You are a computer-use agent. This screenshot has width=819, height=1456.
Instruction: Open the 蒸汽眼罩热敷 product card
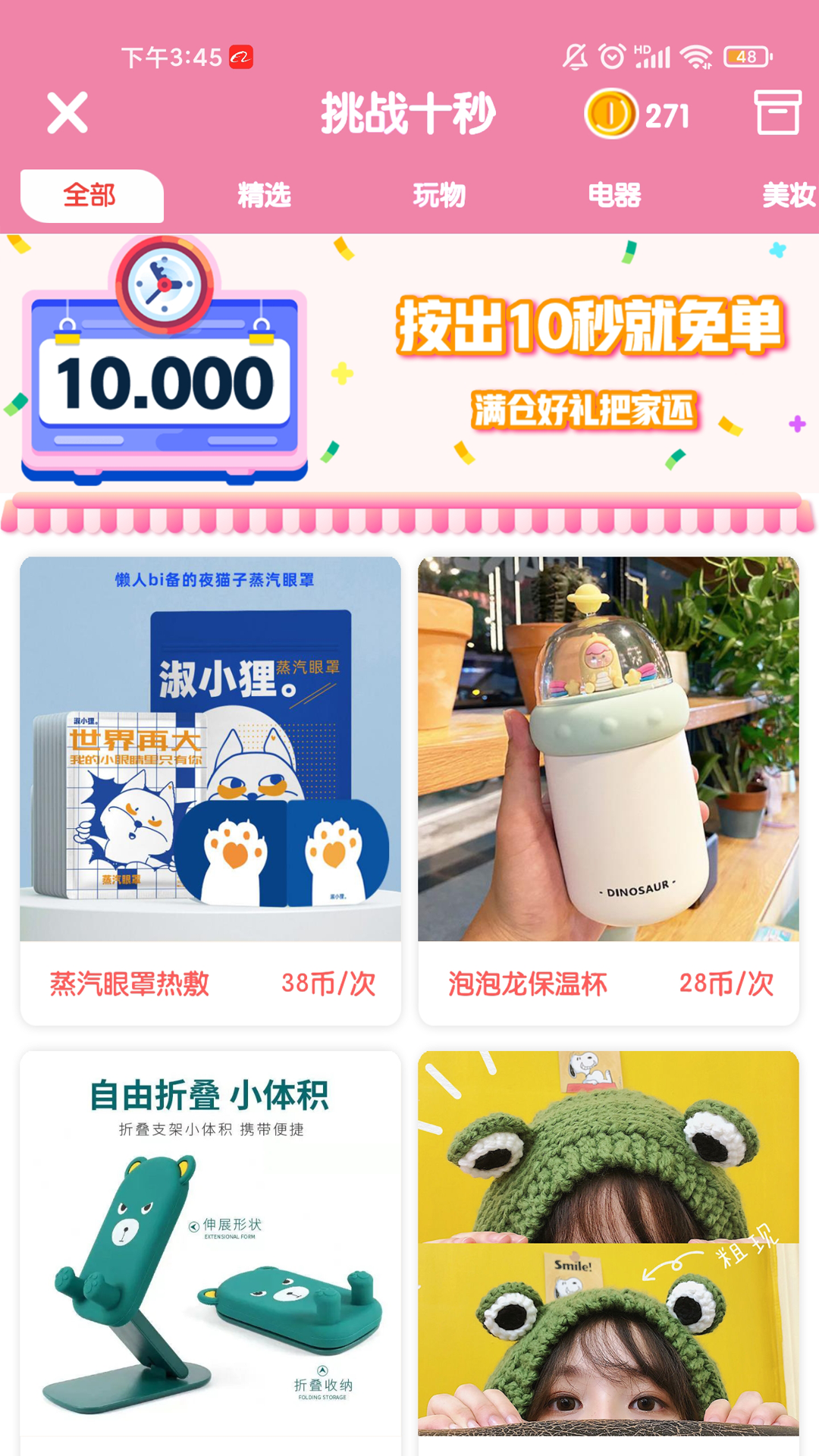coord(210,789)
